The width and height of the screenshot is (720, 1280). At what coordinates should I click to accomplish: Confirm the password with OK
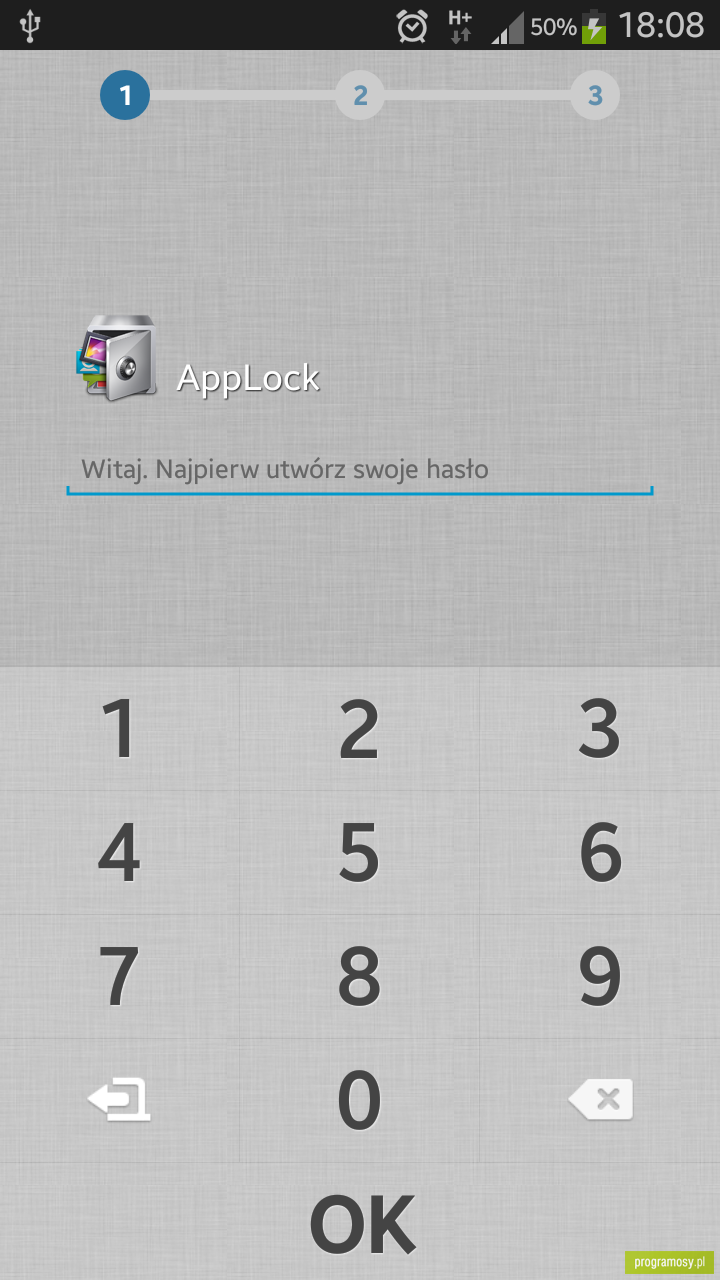360,1222
